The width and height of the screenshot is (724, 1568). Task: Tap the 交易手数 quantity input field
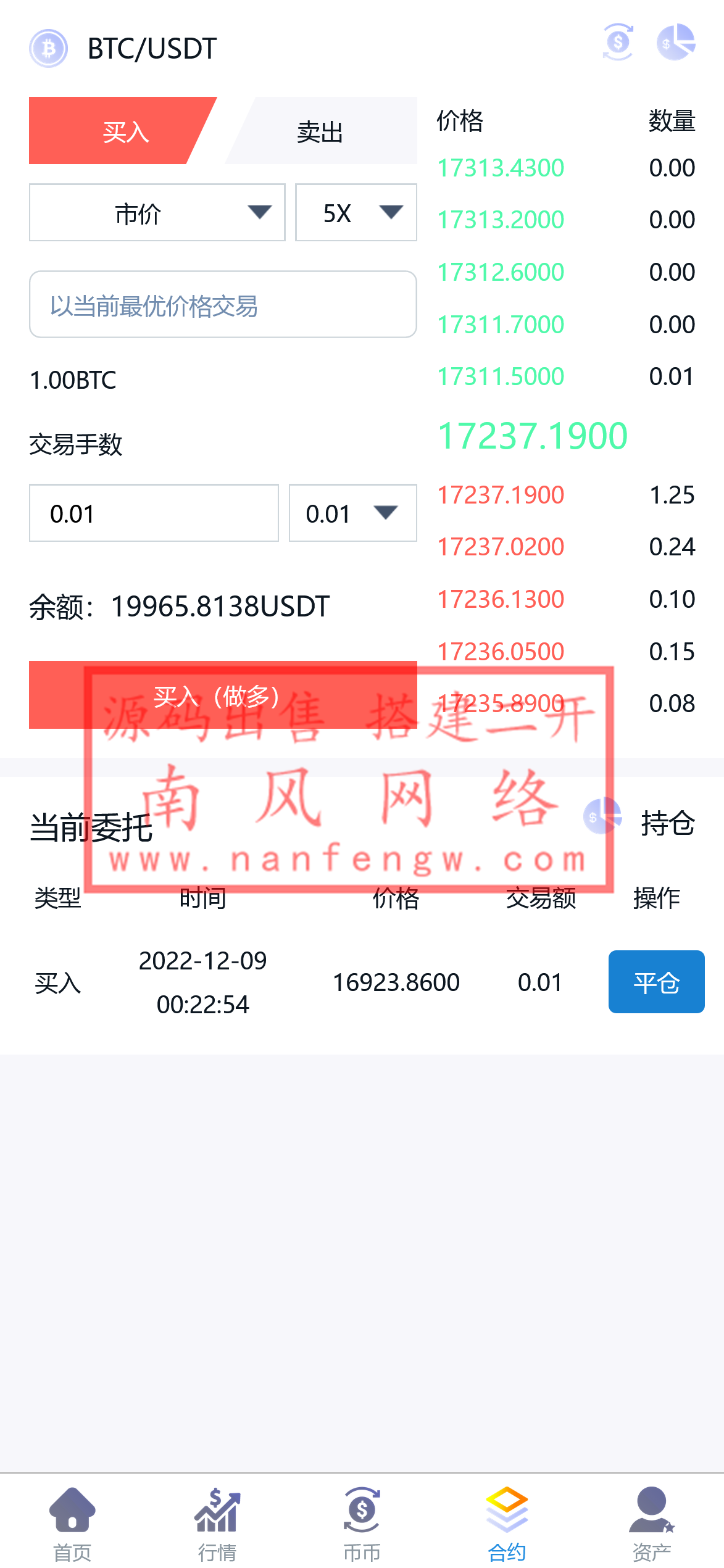coord(154,513)
